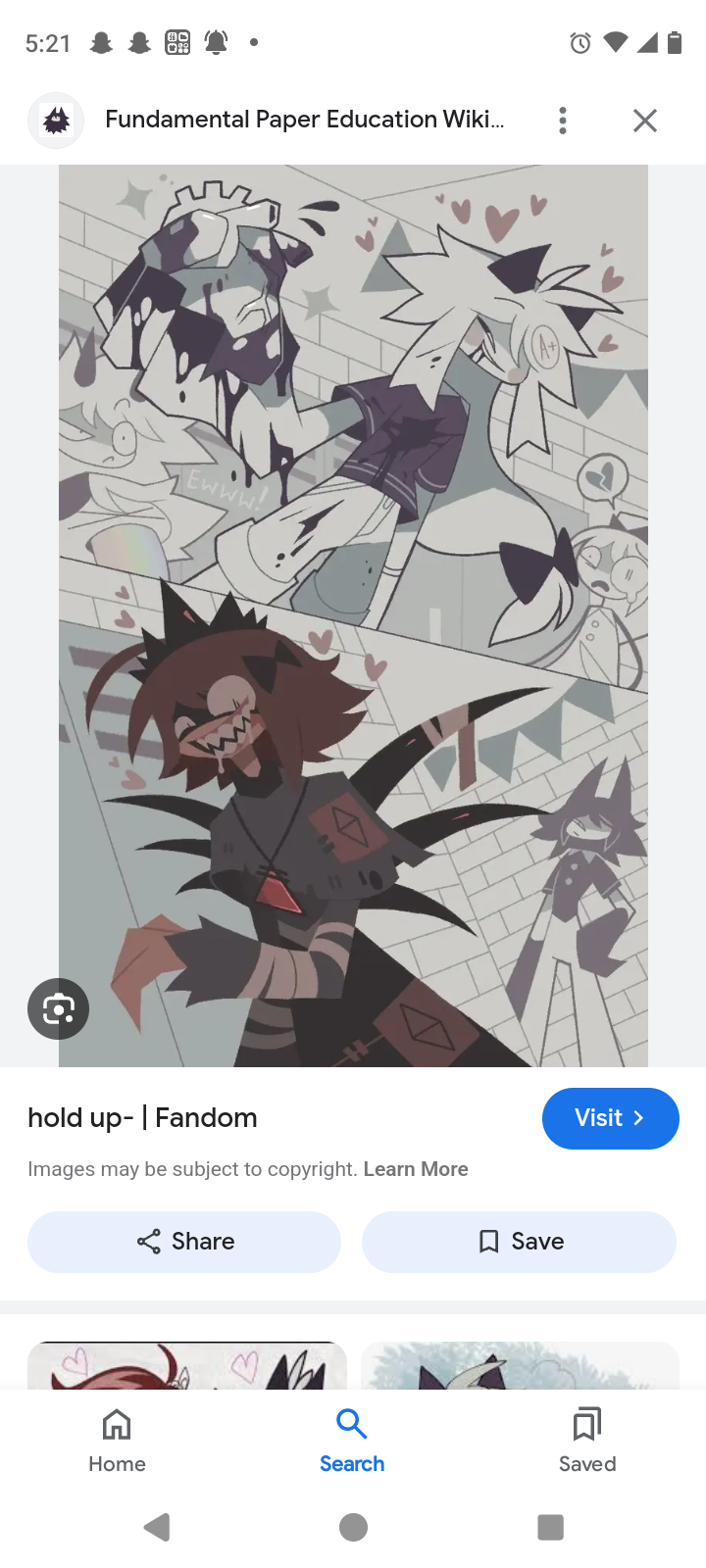Visit the Fandom page
This screenshot has height=1568, width=706.
click(610, 1118)
